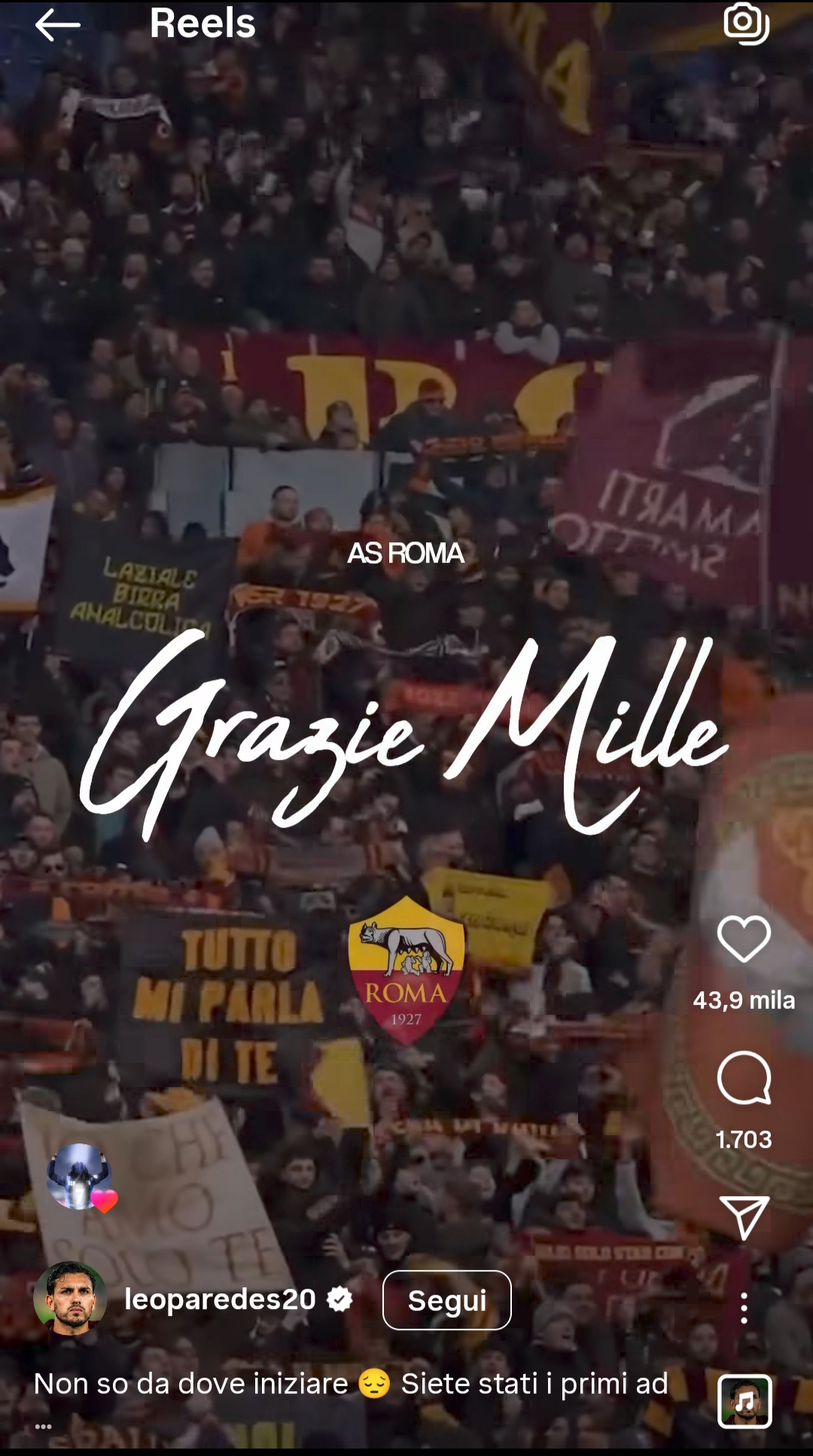Share this reel via send icon
813x1456 pixels.
pos(744,1216)
